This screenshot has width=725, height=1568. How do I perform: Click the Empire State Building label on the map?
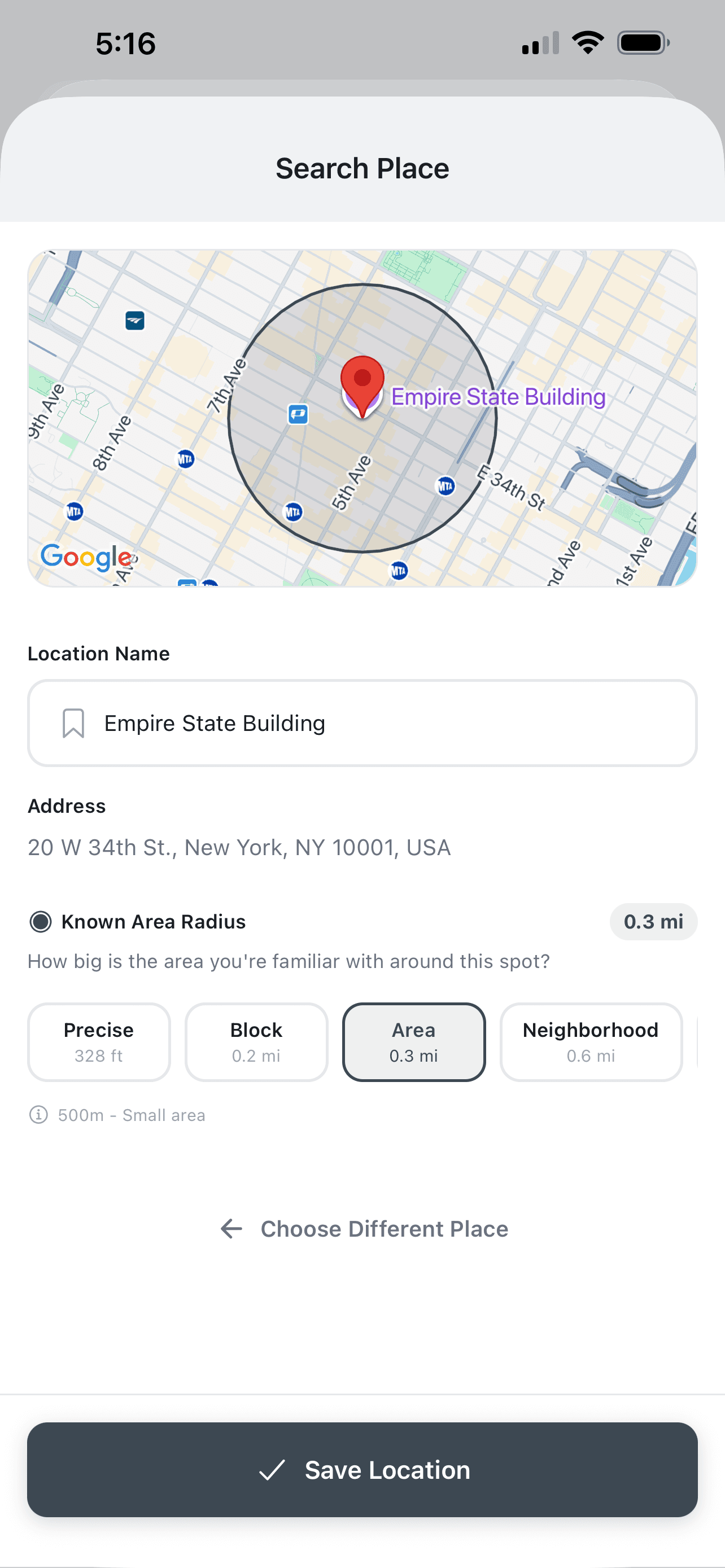499,397
